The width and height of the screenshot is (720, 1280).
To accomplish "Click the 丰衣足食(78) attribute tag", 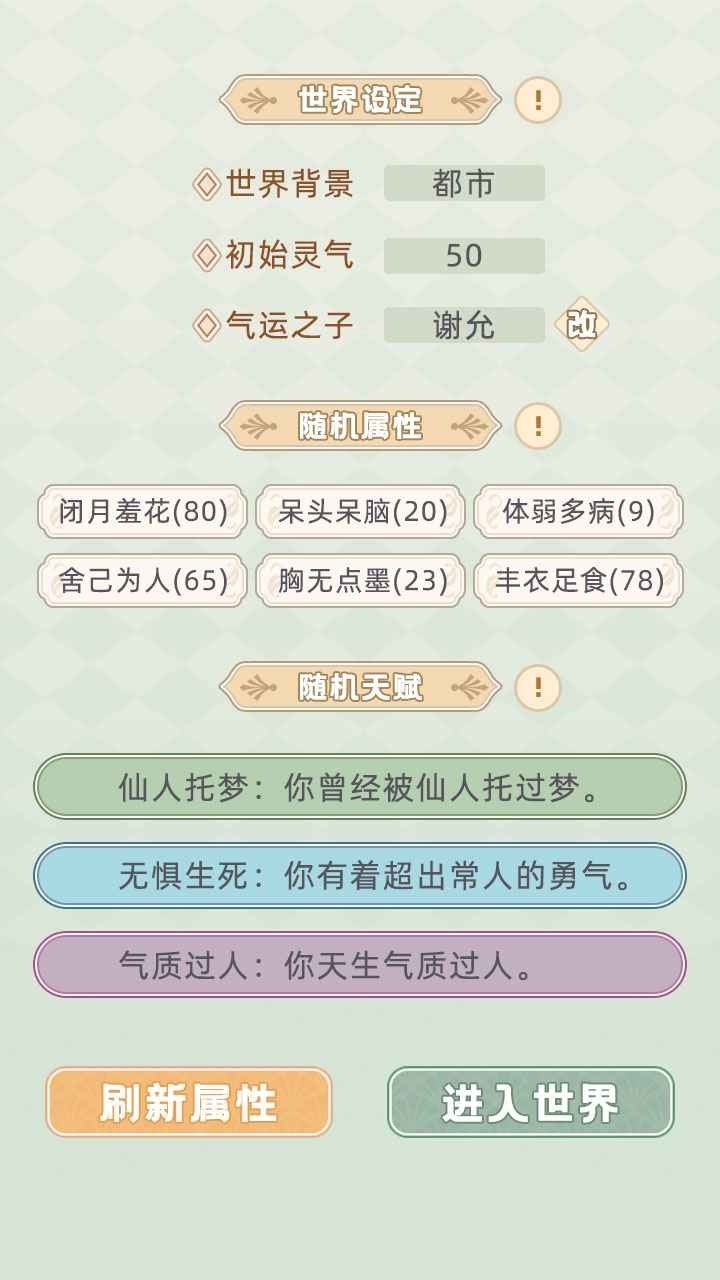I will point(580,579).
